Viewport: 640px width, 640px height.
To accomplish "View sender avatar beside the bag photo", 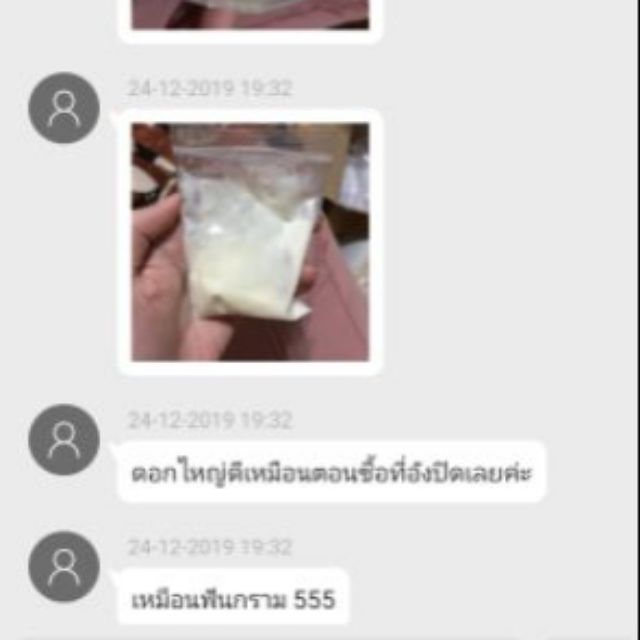I will (x=64, y=107).
